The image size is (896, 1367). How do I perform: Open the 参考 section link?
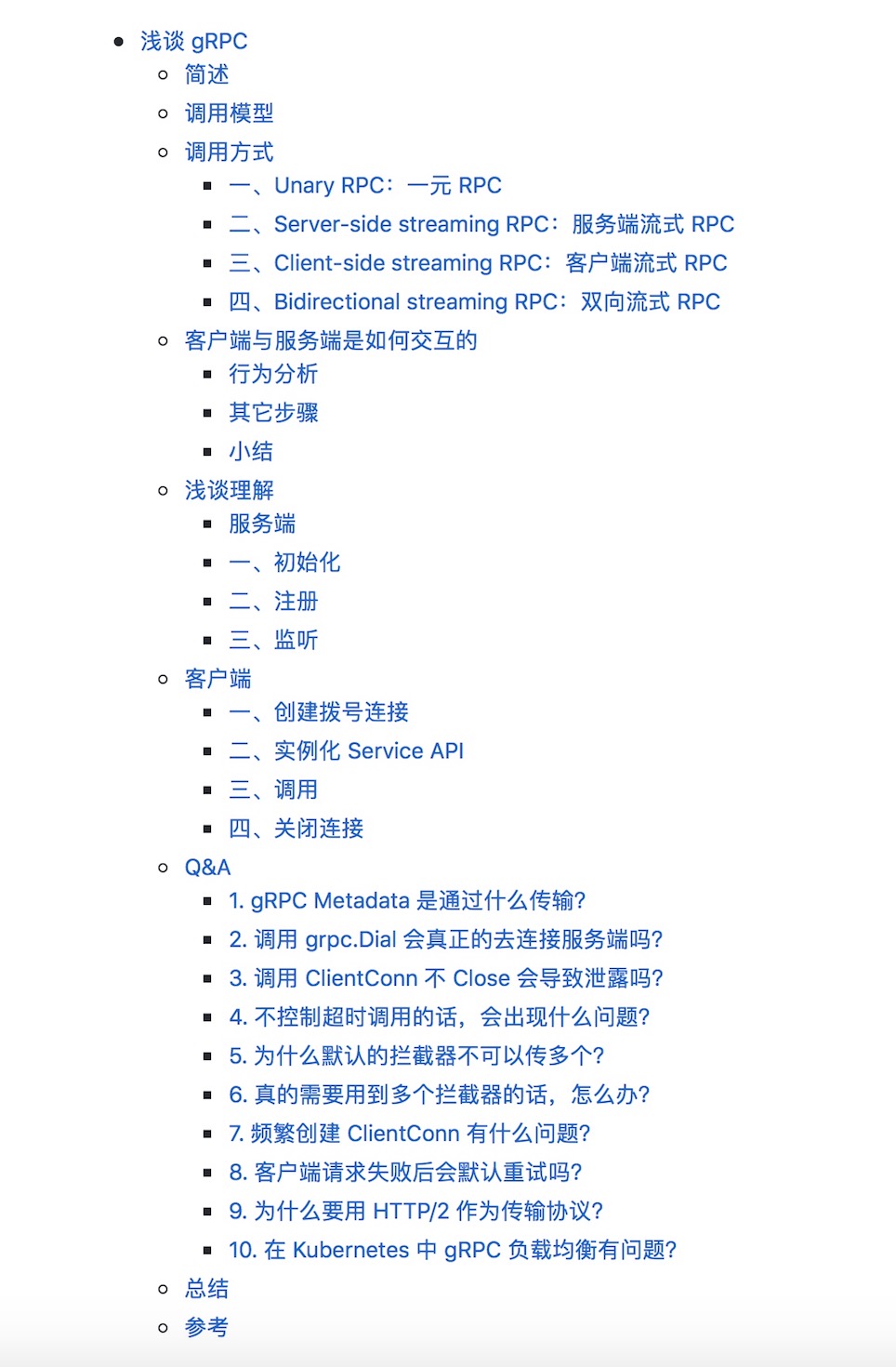(x=206, y=1327)
